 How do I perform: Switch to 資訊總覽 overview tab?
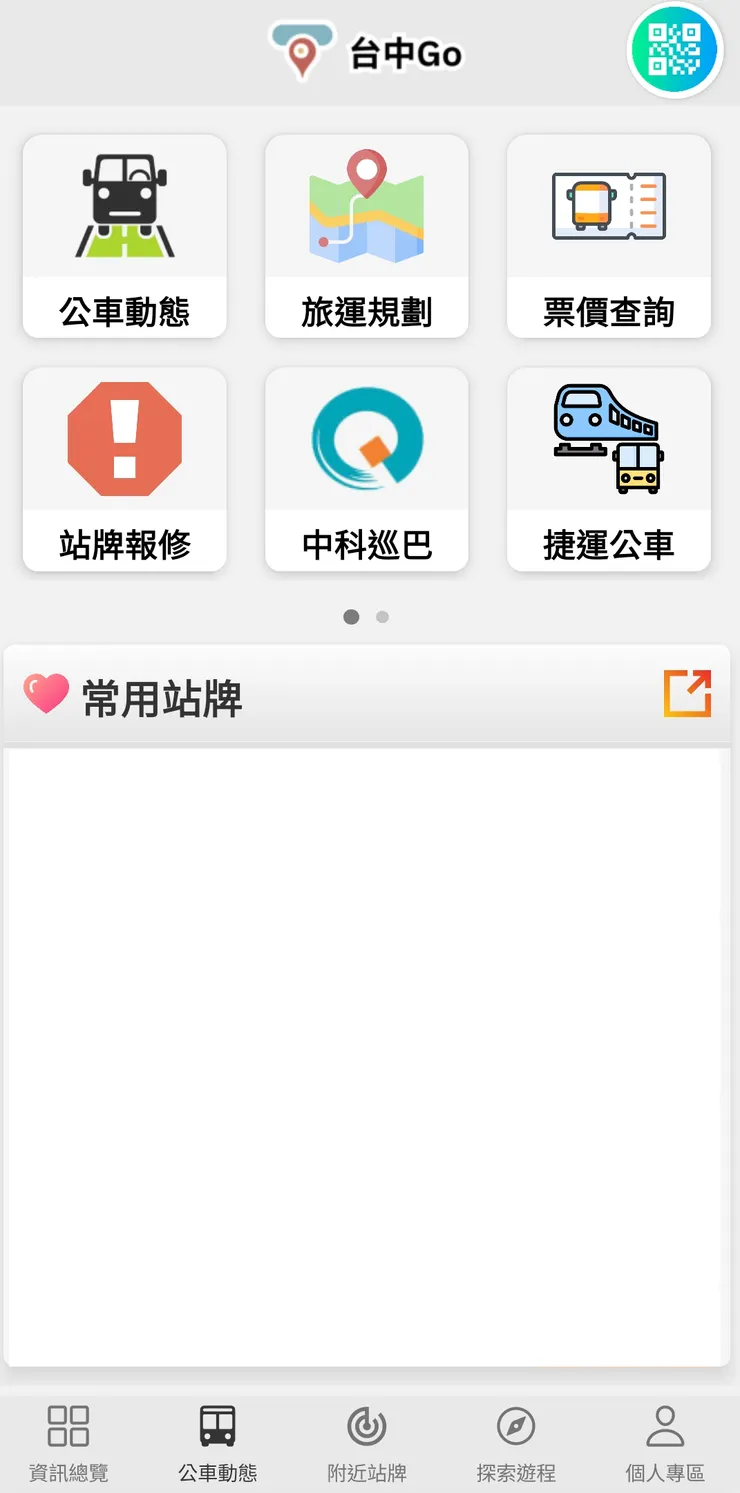point(67,1441)
